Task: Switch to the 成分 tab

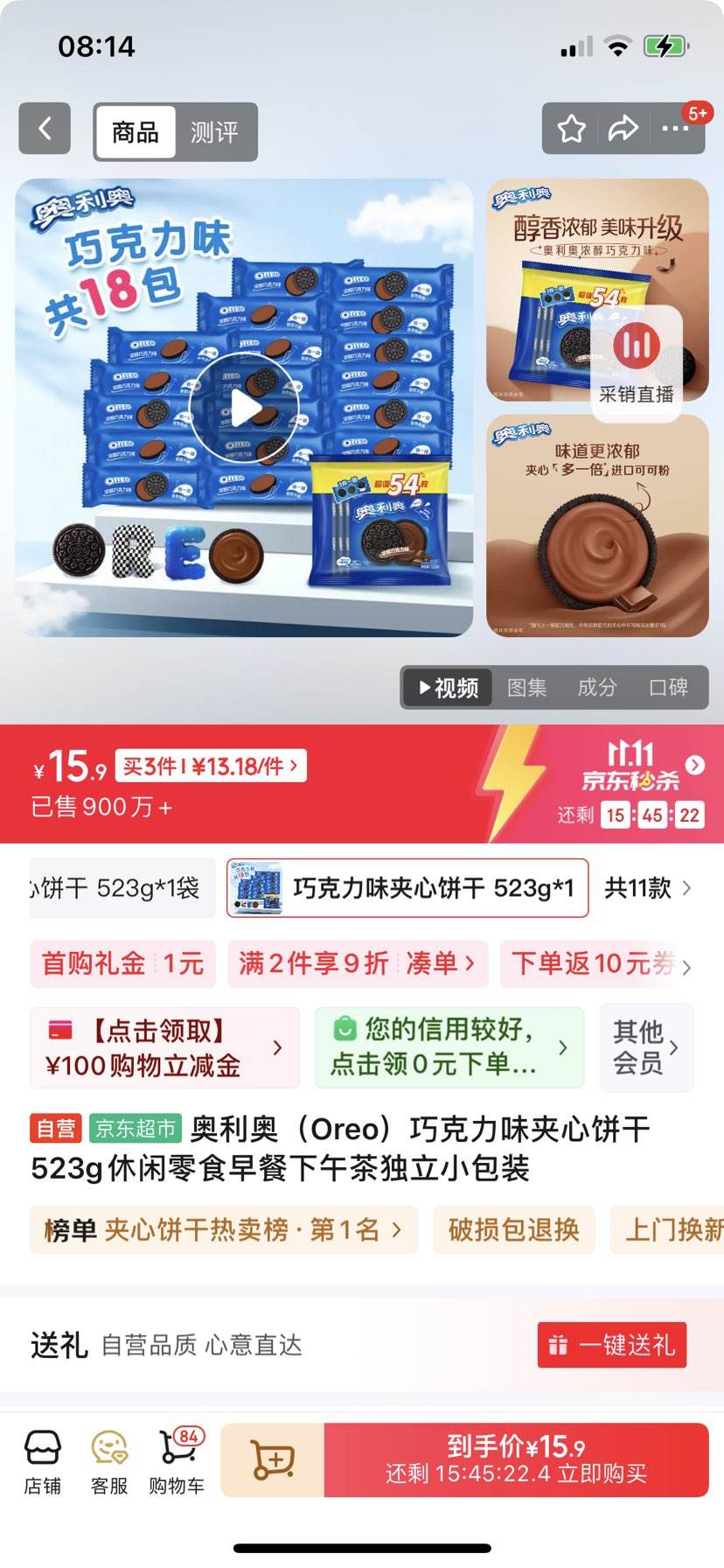Action: pos(597,688)
